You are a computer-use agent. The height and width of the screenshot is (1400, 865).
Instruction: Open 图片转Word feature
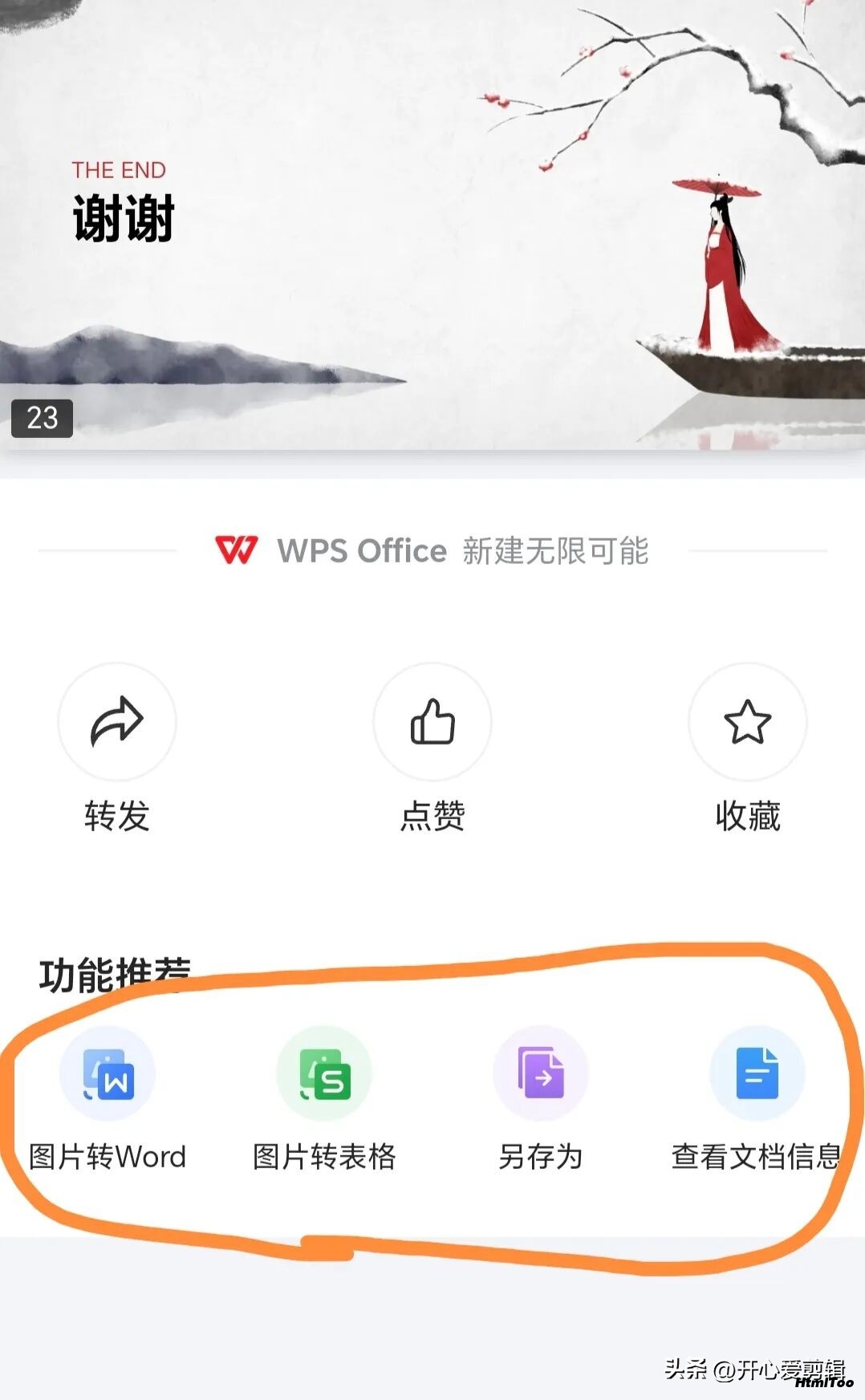point(108,1074)
